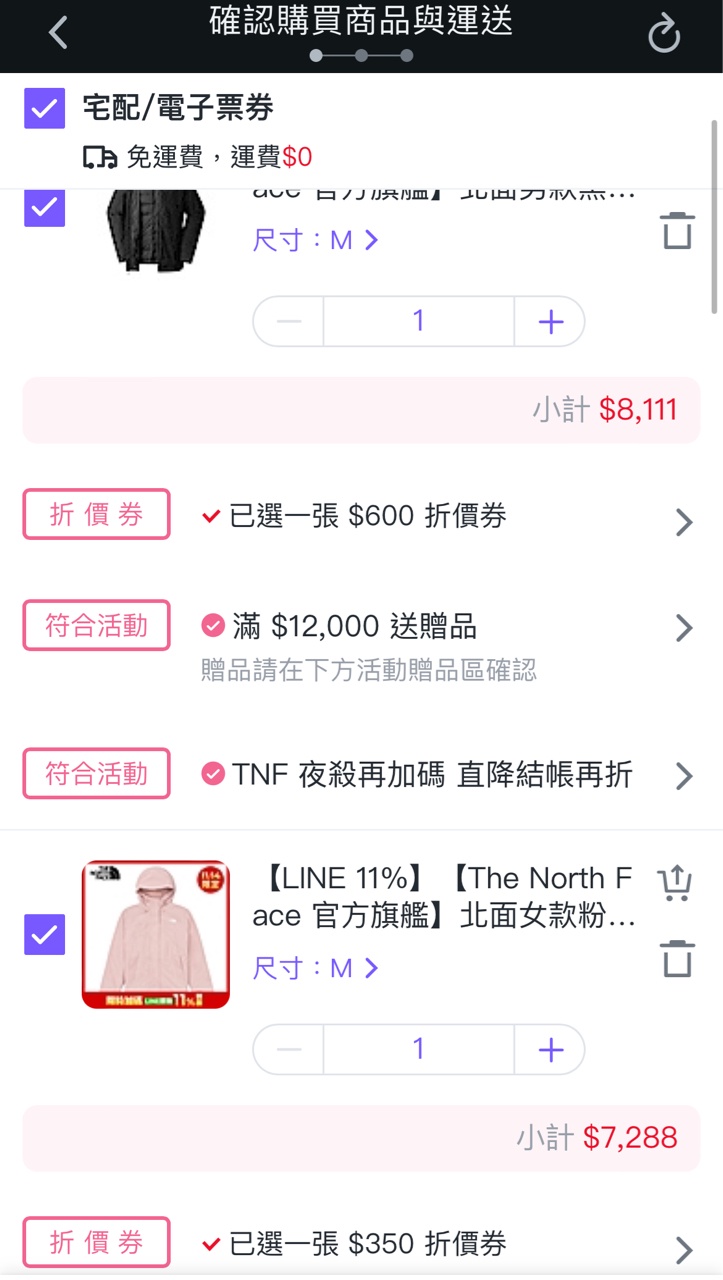Decrease quantity of the black men's jacket
Screen dimensions: 723x1280
[x=289, y=322]
